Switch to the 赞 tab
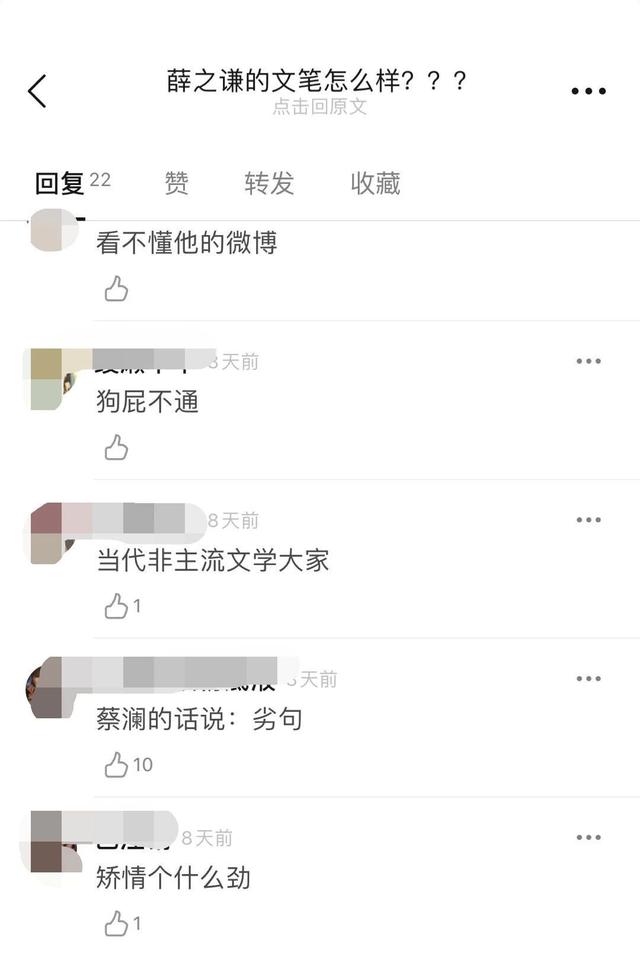This screenshot has width=640, height=953. [176, 183]
